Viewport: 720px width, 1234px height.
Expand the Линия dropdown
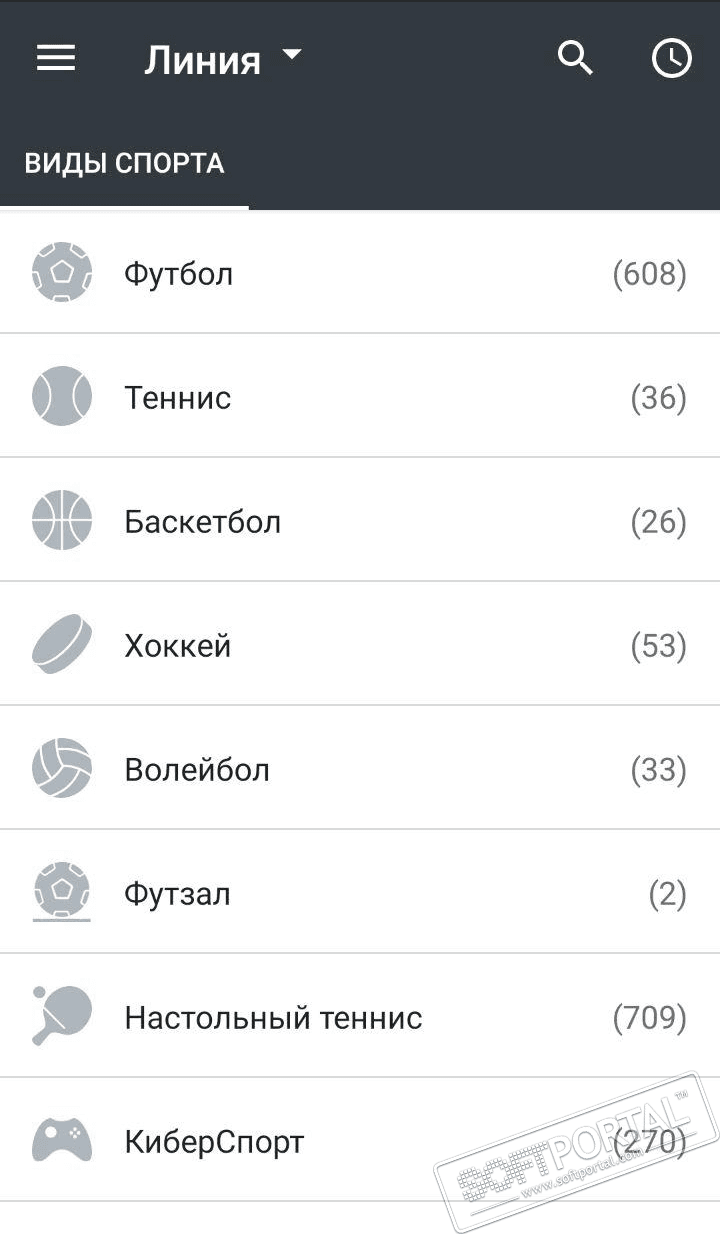222,60
